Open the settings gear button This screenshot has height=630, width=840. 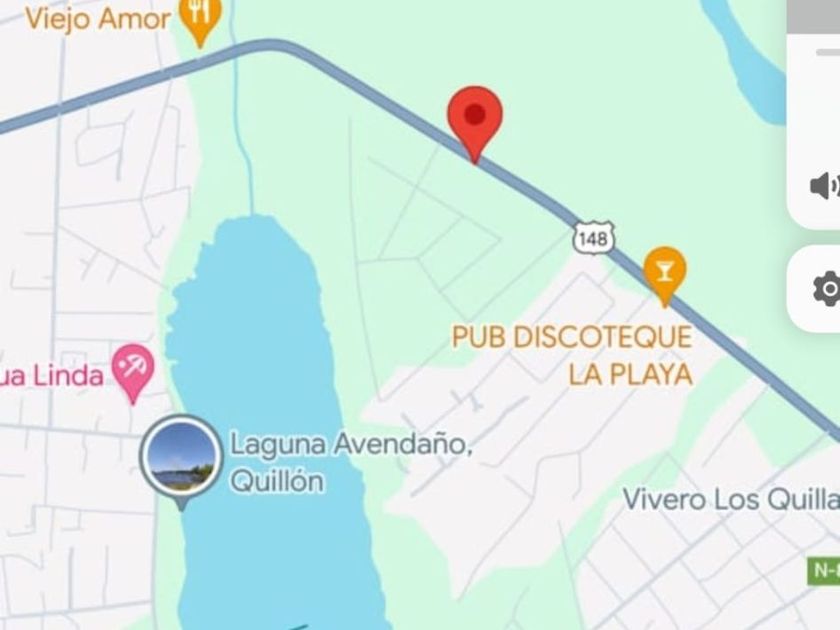[827, 289]
